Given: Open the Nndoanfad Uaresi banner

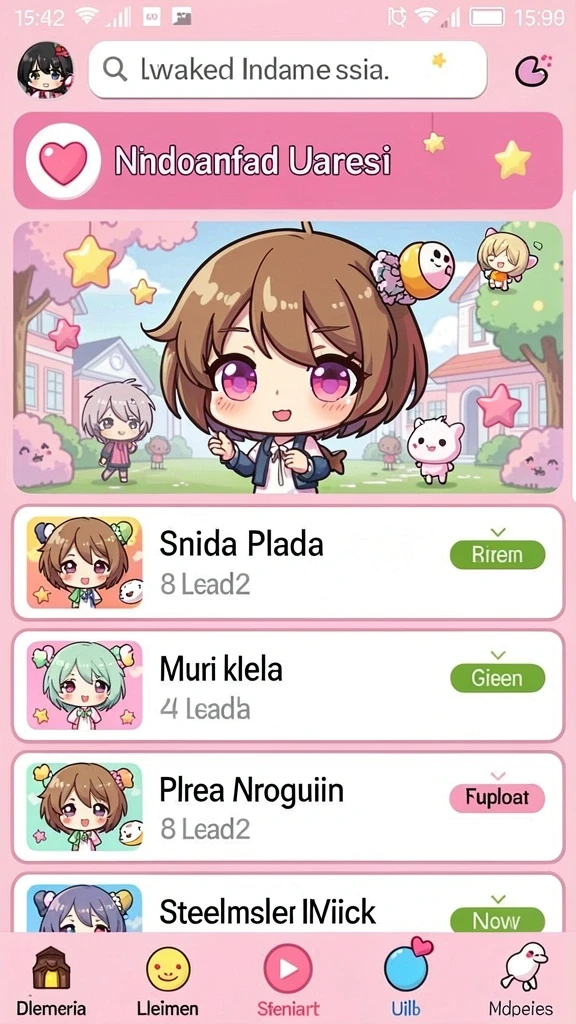Looking at the screenshot, I should (288, 160).
